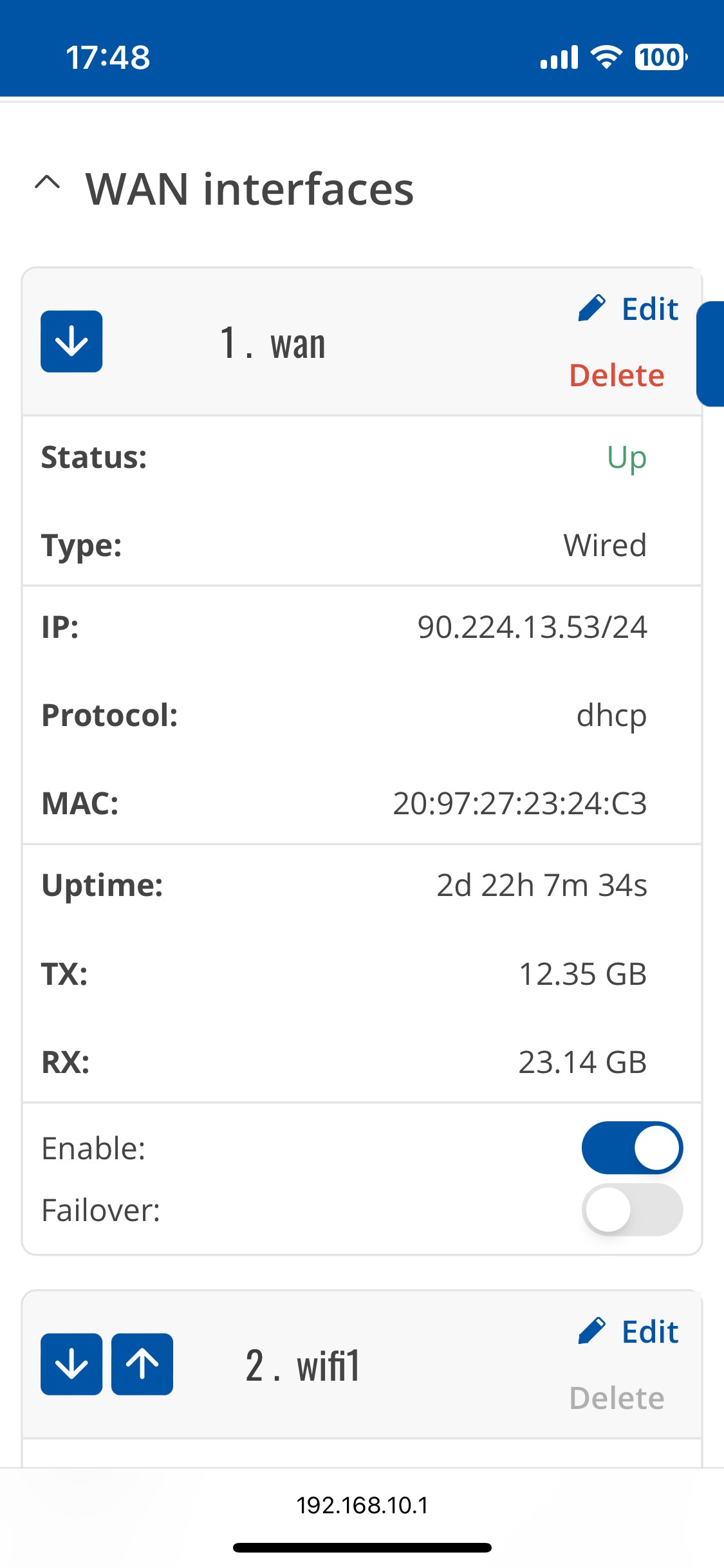Tap the 192.168.10.1 address bar
This screenshot has height=1568, width=724.
point(362,1505)
